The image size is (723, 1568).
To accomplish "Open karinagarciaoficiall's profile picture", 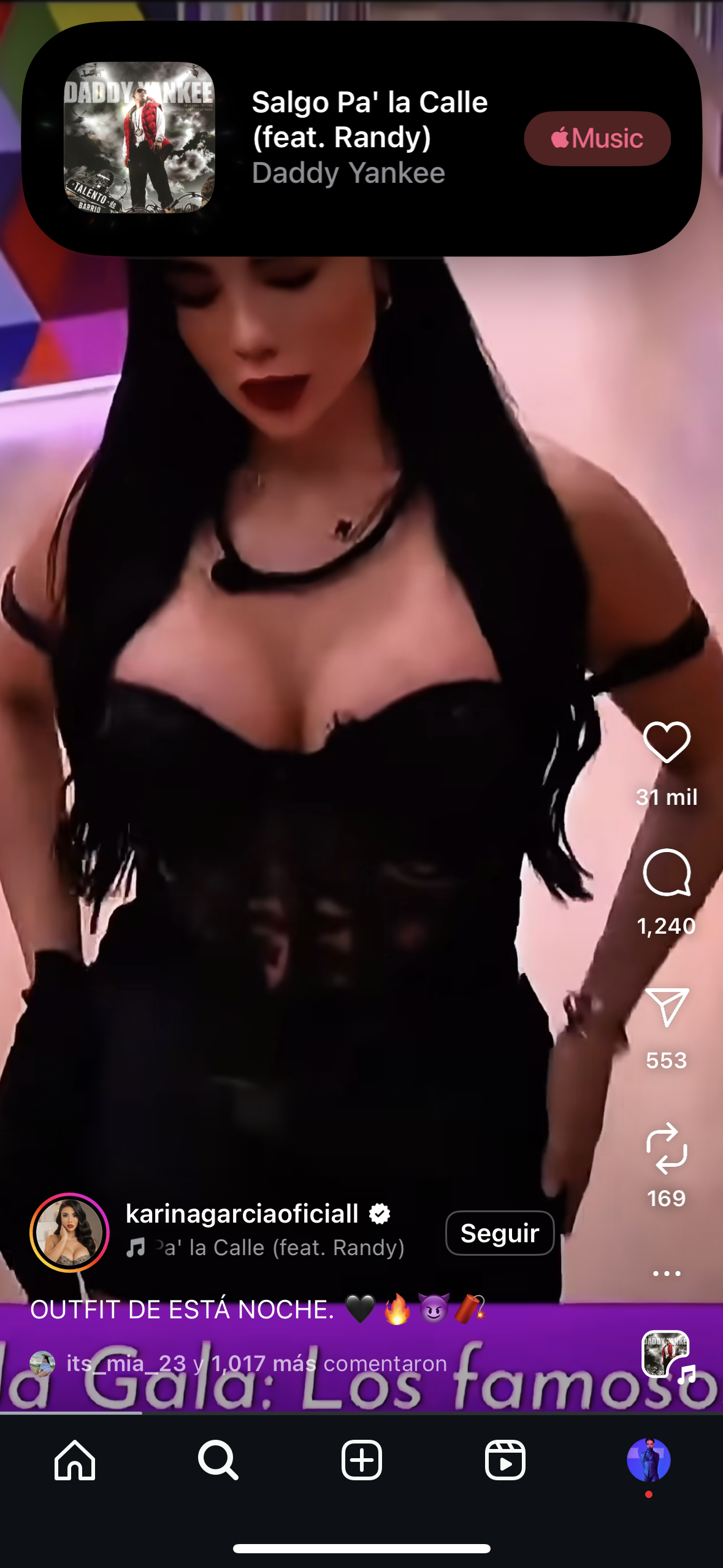I will click(69, 1232).
